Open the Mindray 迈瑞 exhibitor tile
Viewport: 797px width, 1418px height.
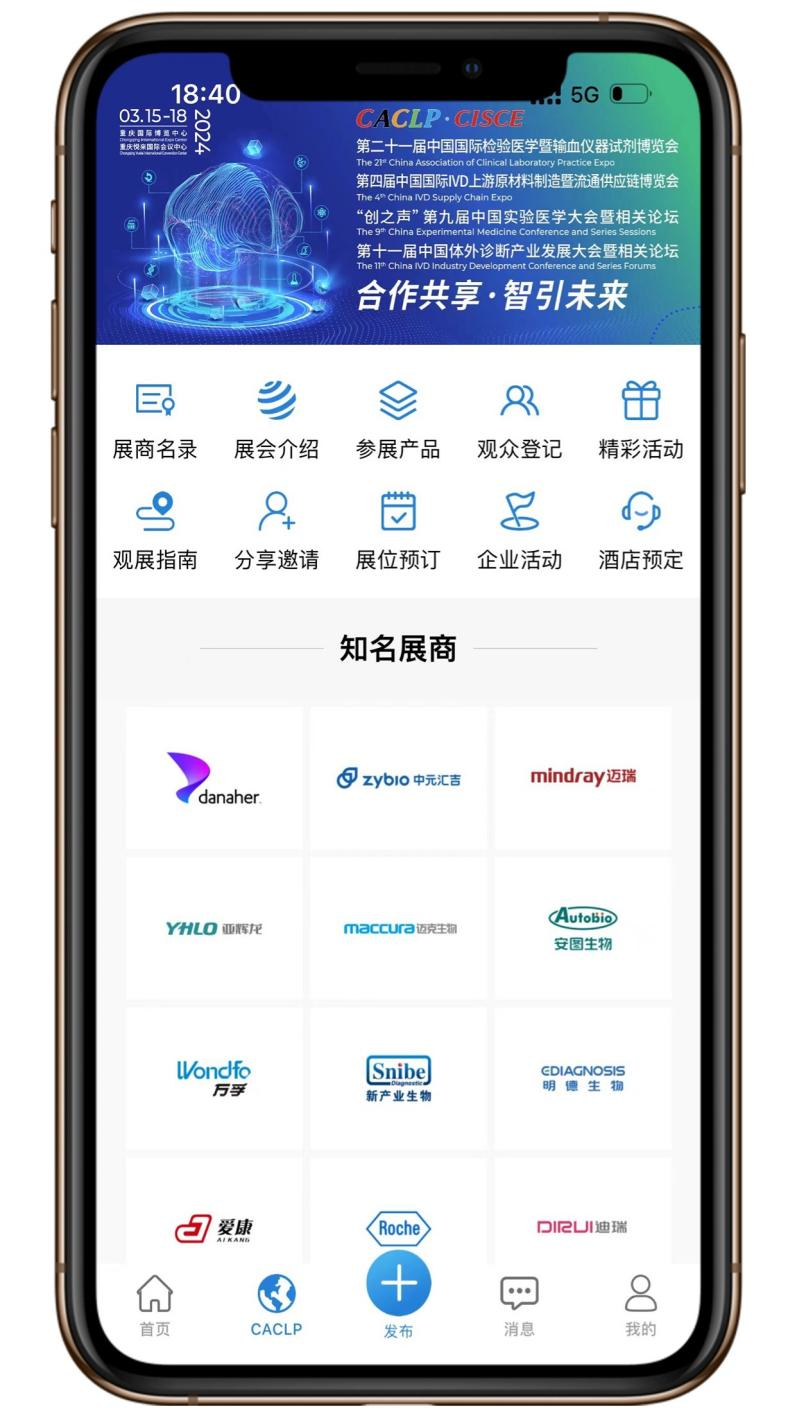tap(583, 778)
